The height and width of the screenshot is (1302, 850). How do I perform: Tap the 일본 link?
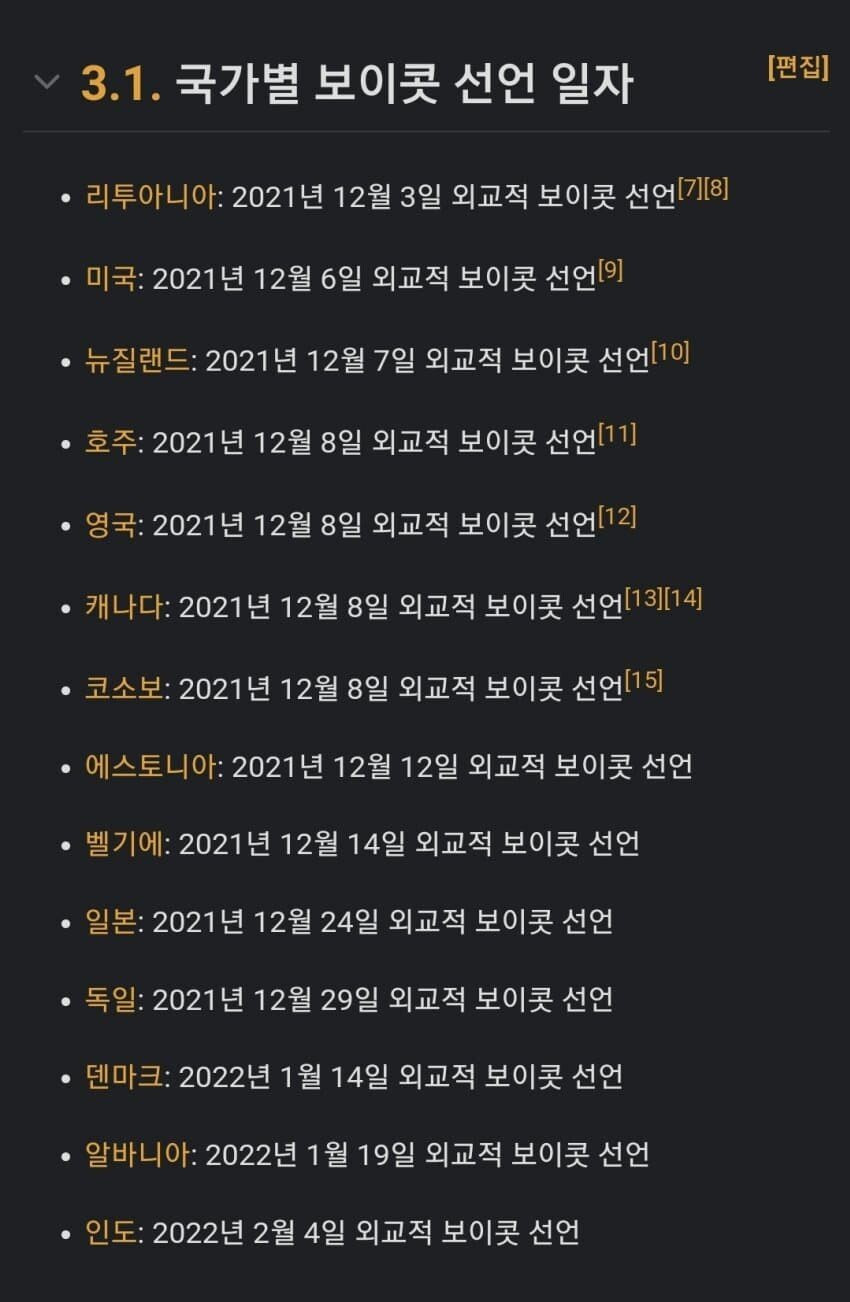tap(111, 921)
